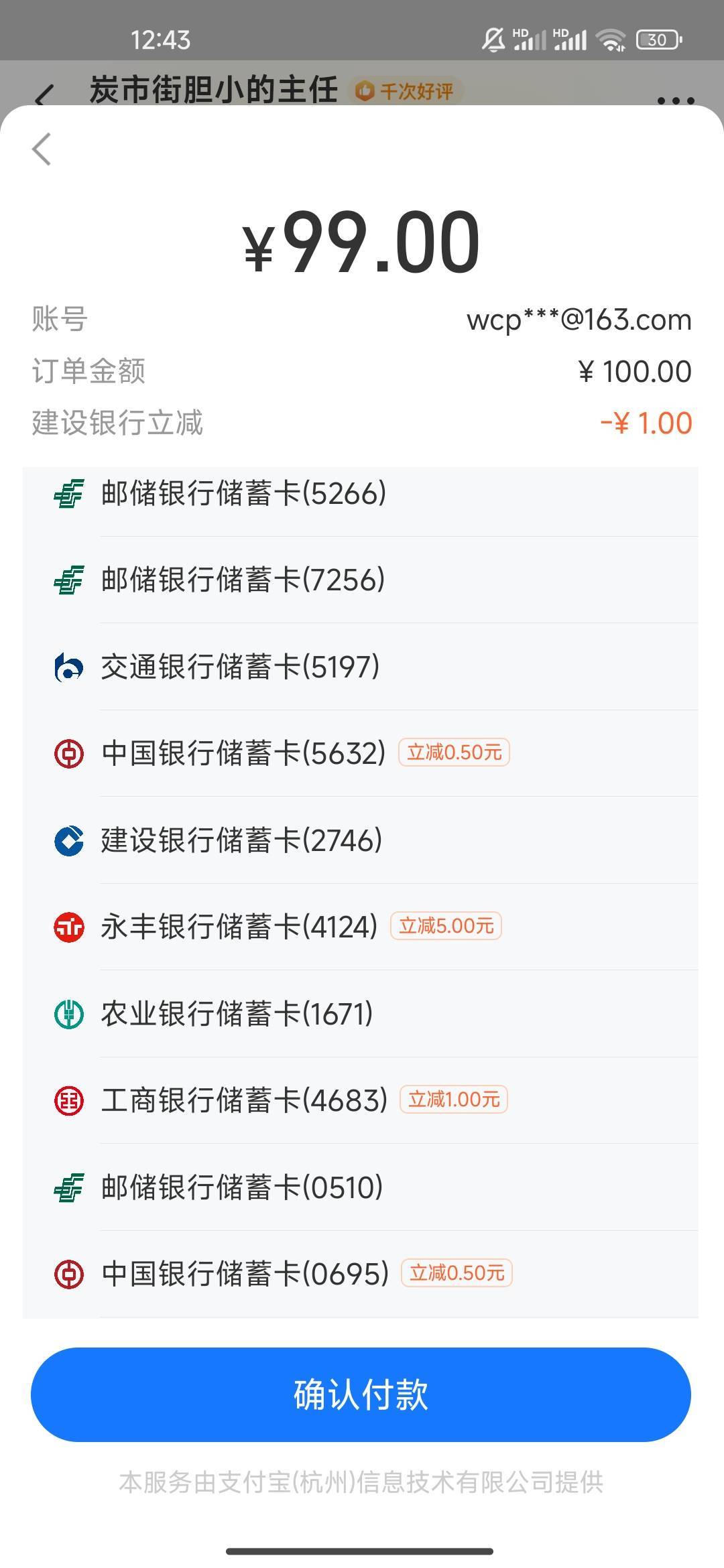The height and width of the screenshot is (1568, 724).
Task: Select 中国银行储蓄卡(5632)
Action: click(361, 753)
